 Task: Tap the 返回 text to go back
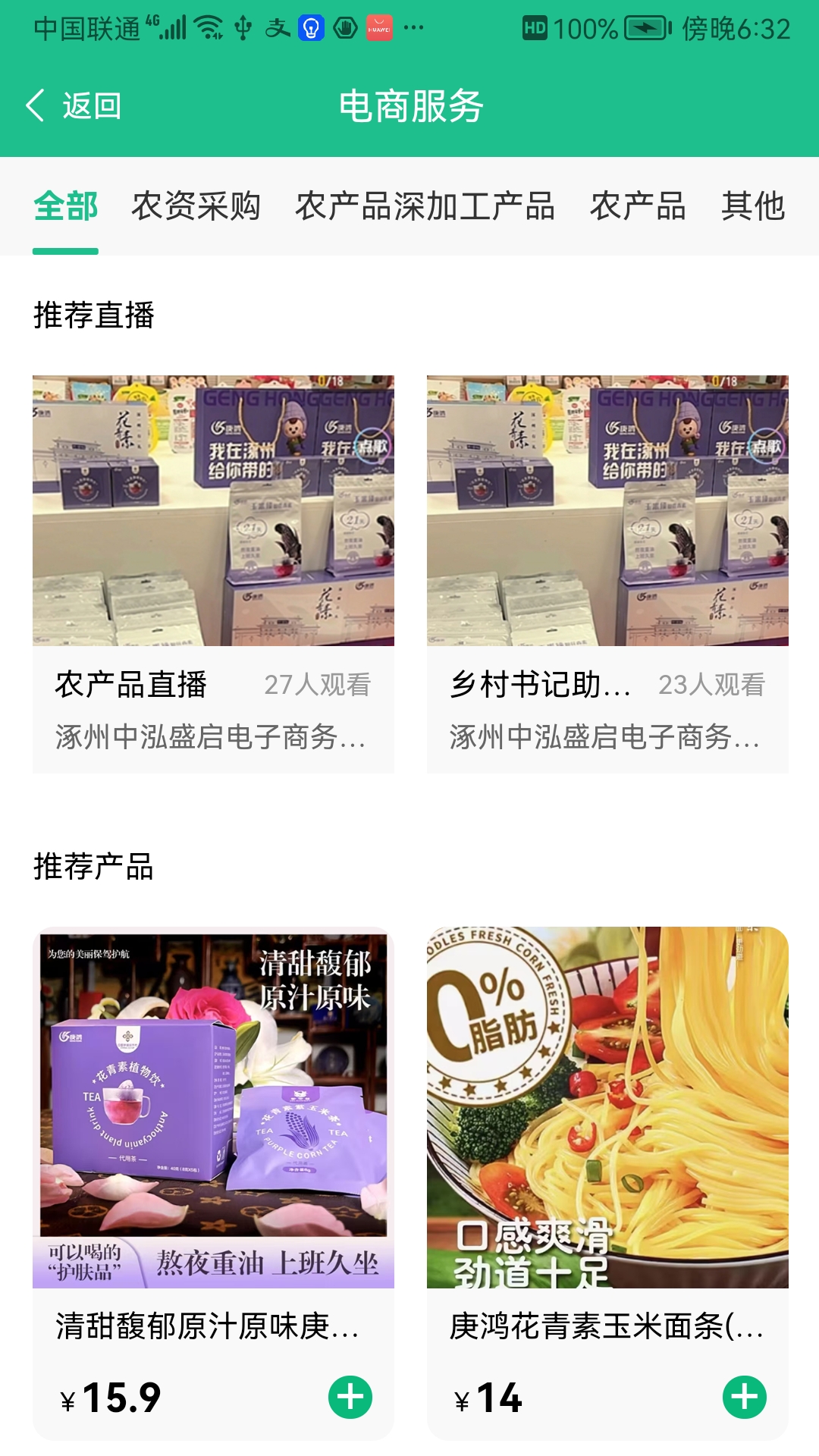(91, 106)
